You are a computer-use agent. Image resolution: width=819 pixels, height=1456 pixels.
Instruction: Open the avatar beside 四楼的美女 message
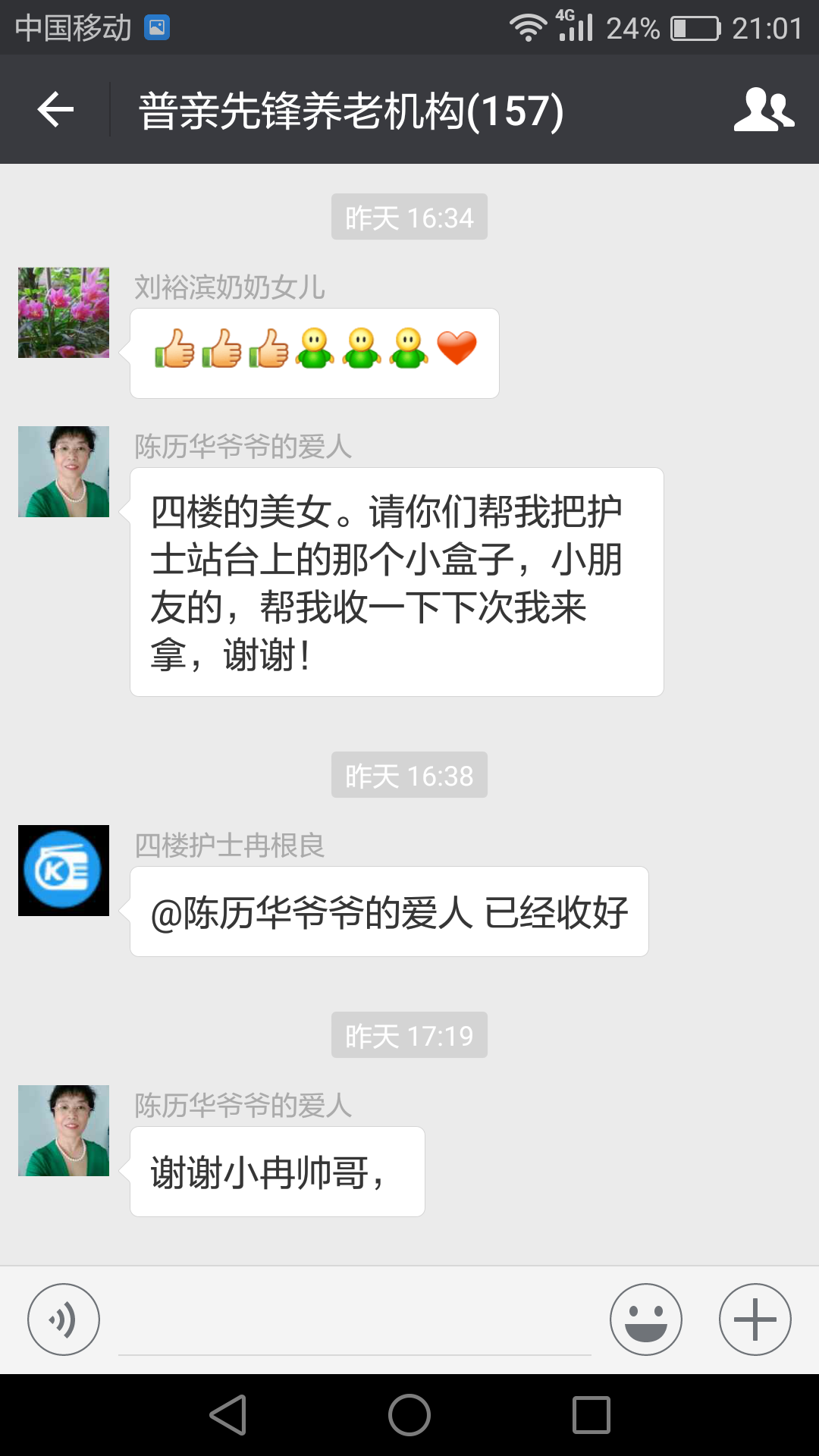[64, 472]
